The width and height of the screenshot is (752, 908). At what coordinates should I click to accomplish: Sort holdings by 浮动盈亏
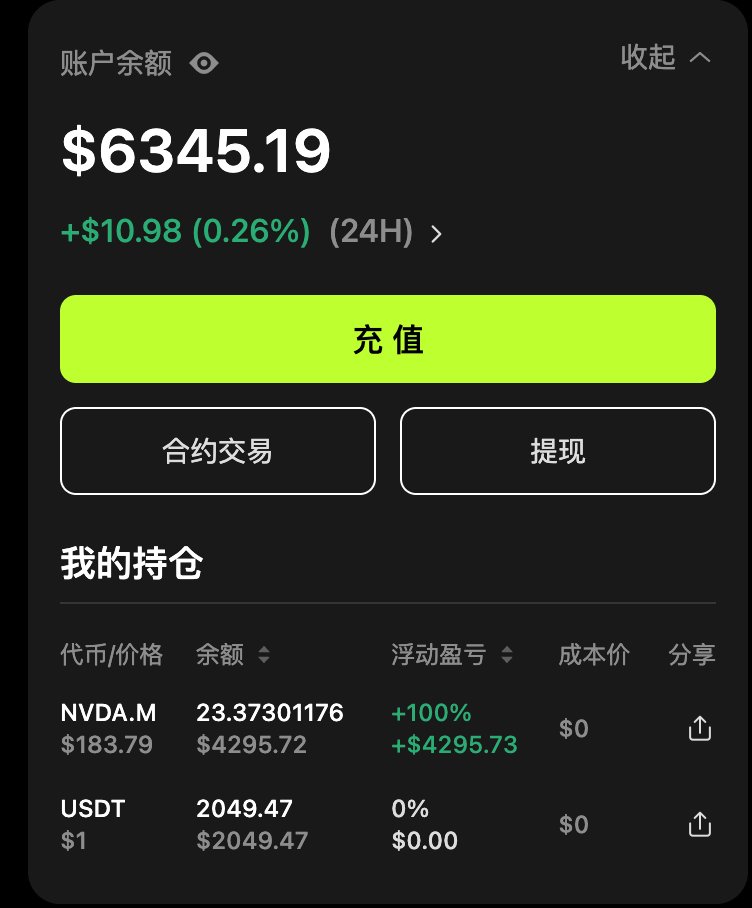pyautogui.click(x=507, y=656)
